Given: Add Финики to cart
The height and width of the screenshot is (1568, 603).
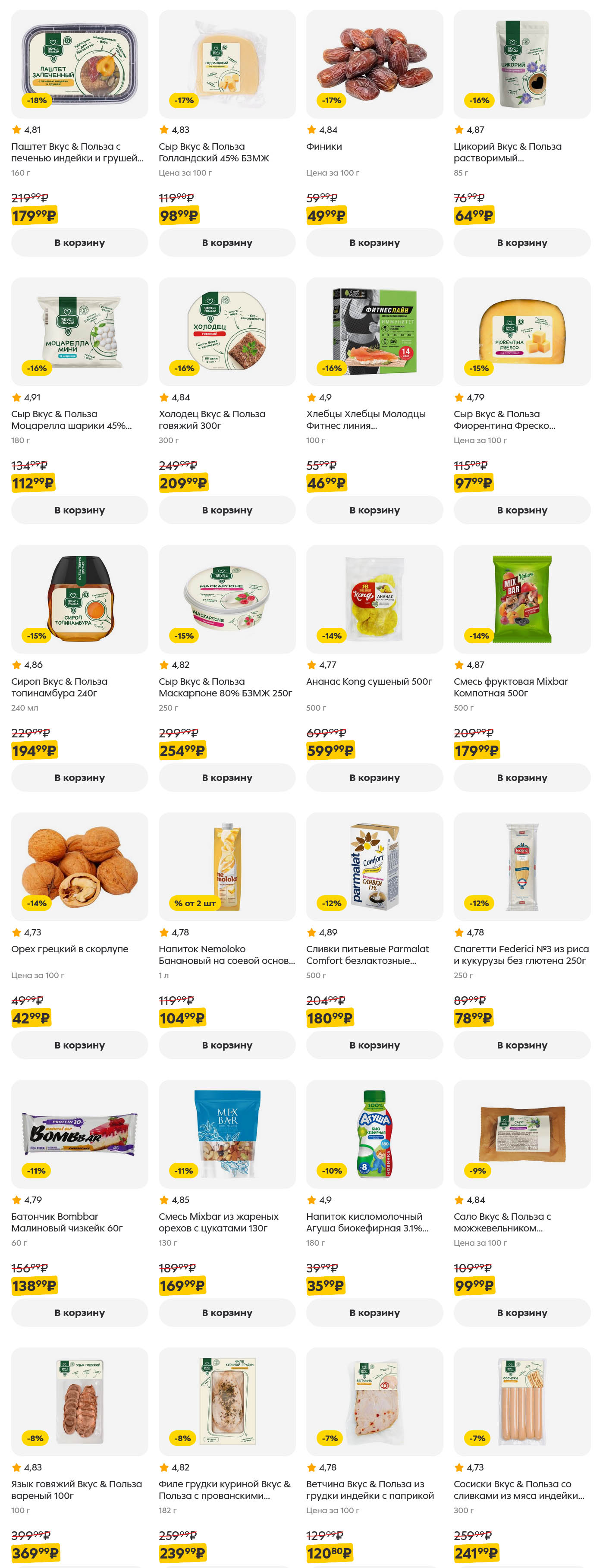Looking at the screenshot, I should [x=374, y=242].
